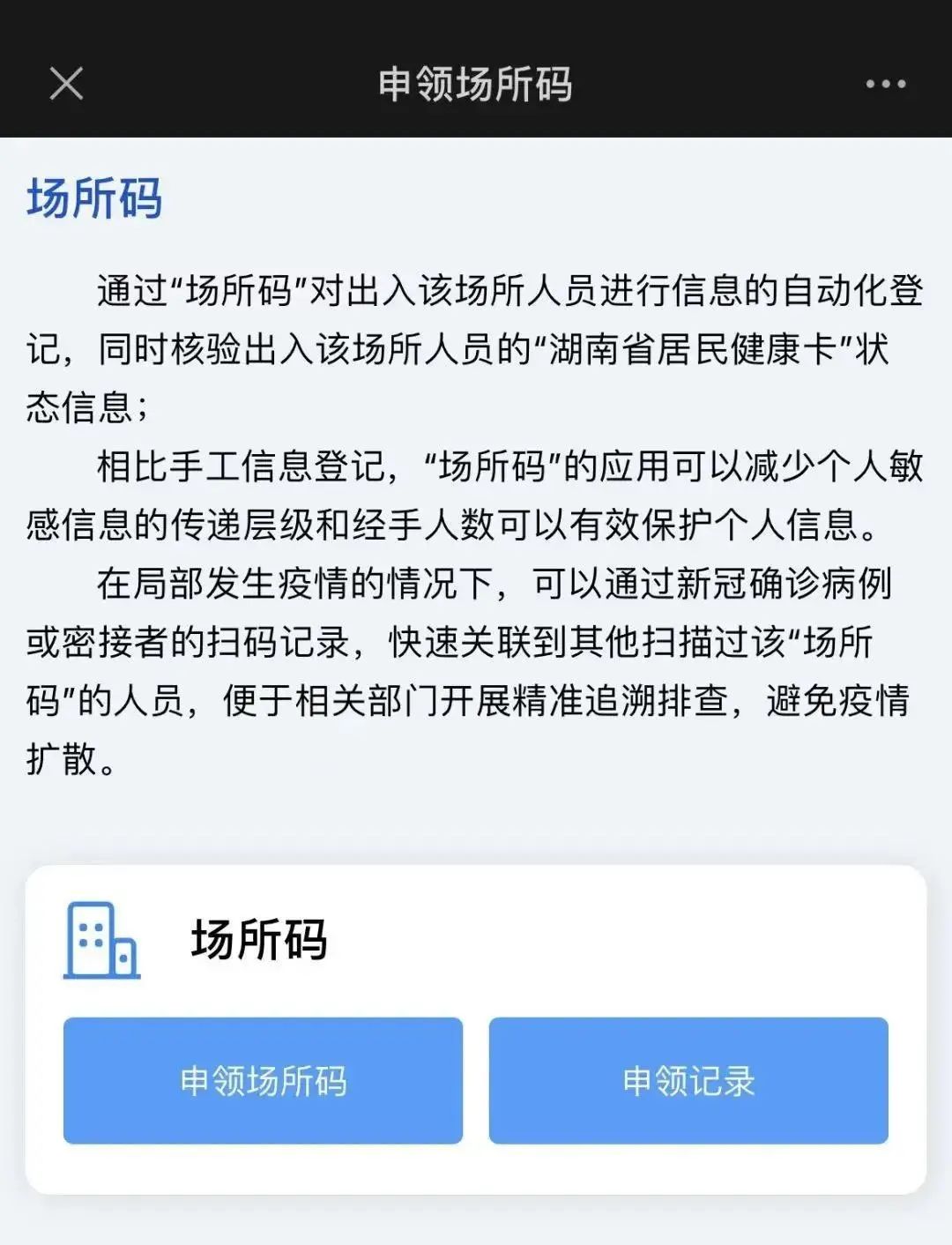Viewport: 952px width, 1245px height.
Task: Open the three-dot overflow menu
Action: [884, 85]
